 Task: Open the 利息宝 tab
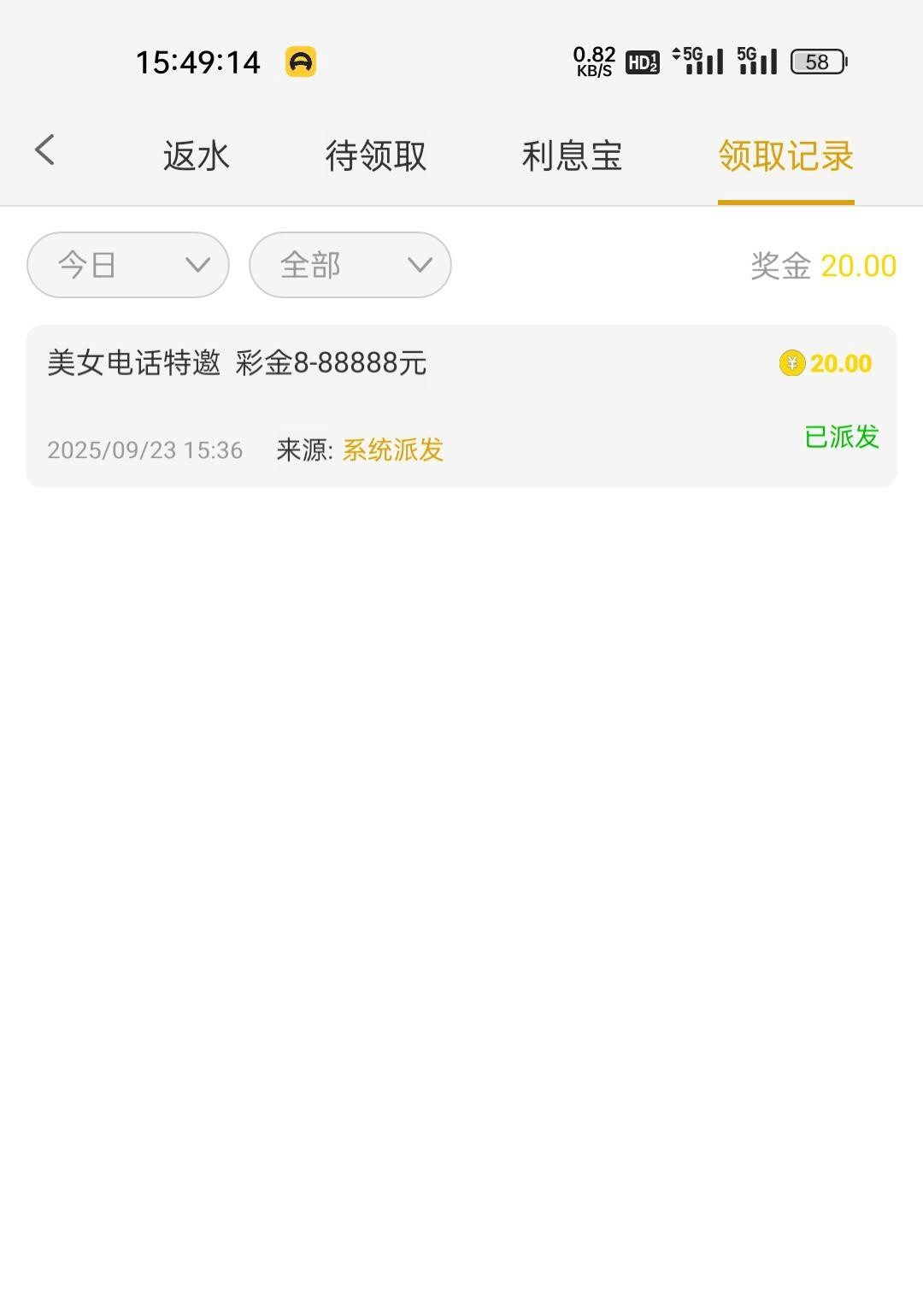[x=572, y=156]
